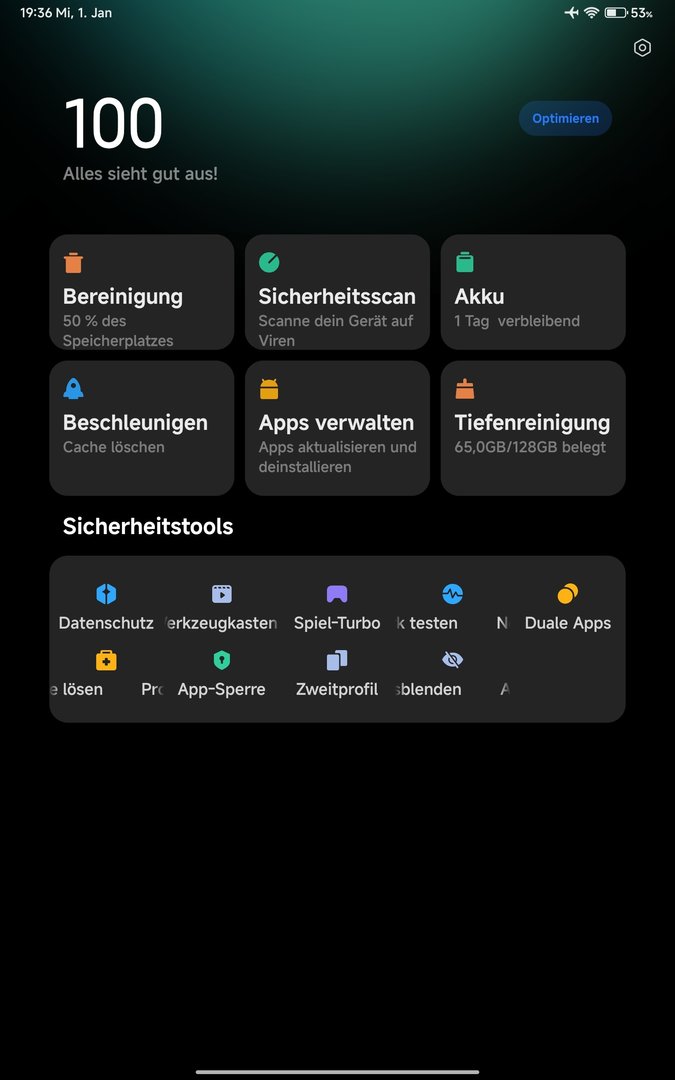Select the Beschleunigen card
This screenshot has height=1080, width=675.
[x=141, y=427]
